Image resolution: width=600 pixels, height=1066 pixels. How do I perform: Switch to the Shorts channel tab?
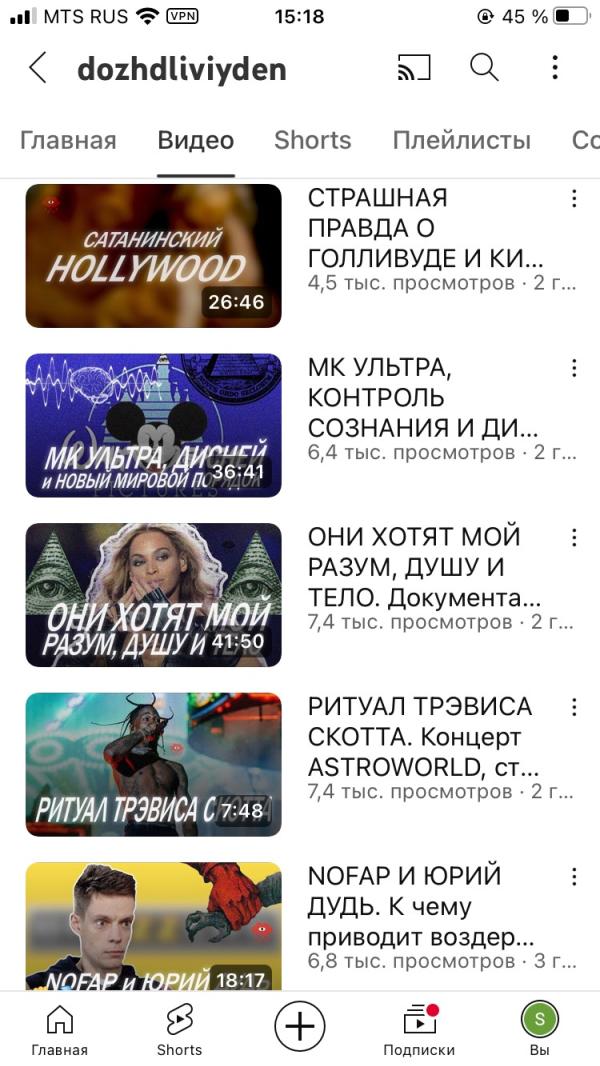click(312, 140)
